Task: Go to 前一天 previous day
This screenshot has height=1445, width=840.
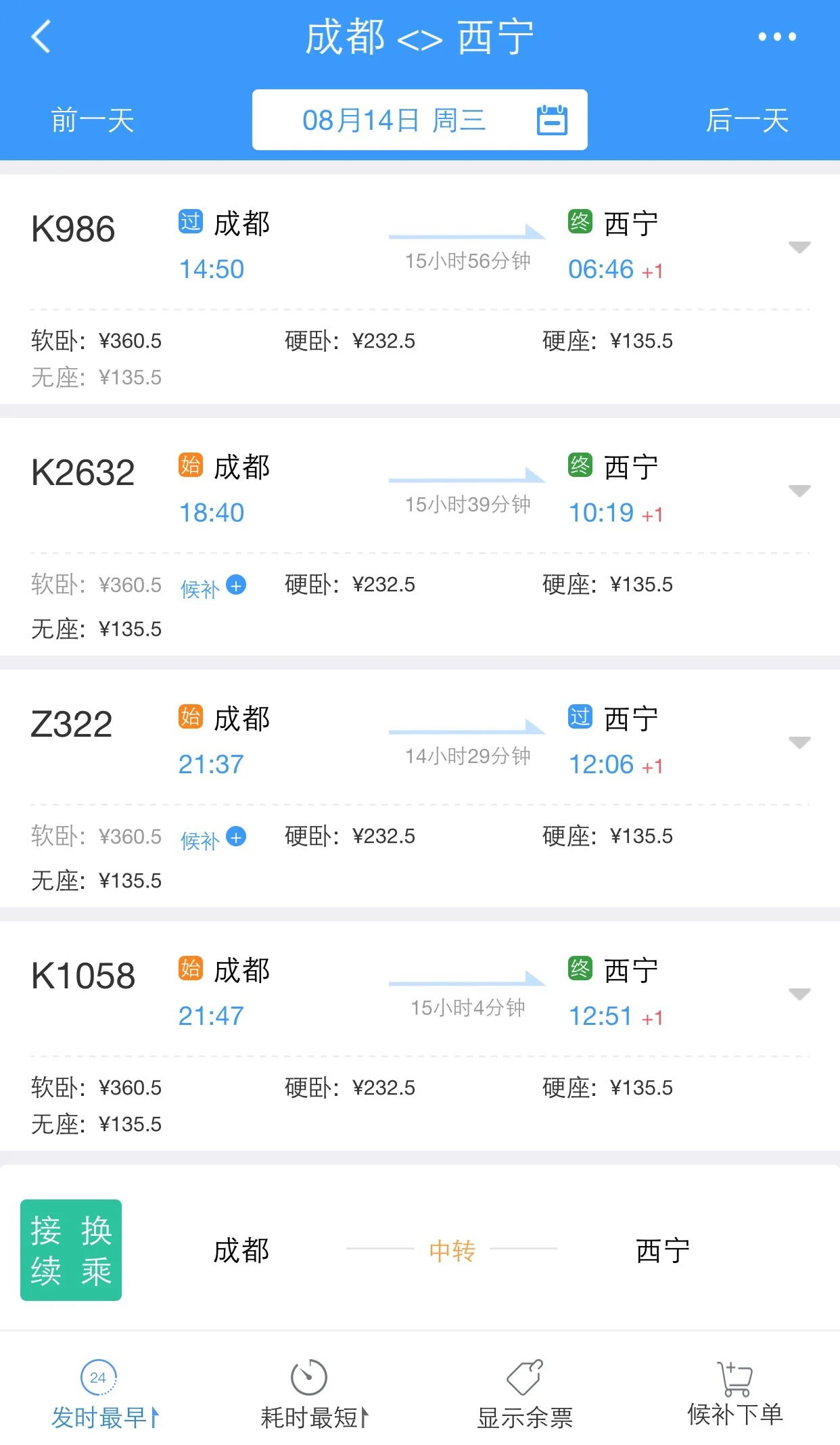Action: point(93,120)
